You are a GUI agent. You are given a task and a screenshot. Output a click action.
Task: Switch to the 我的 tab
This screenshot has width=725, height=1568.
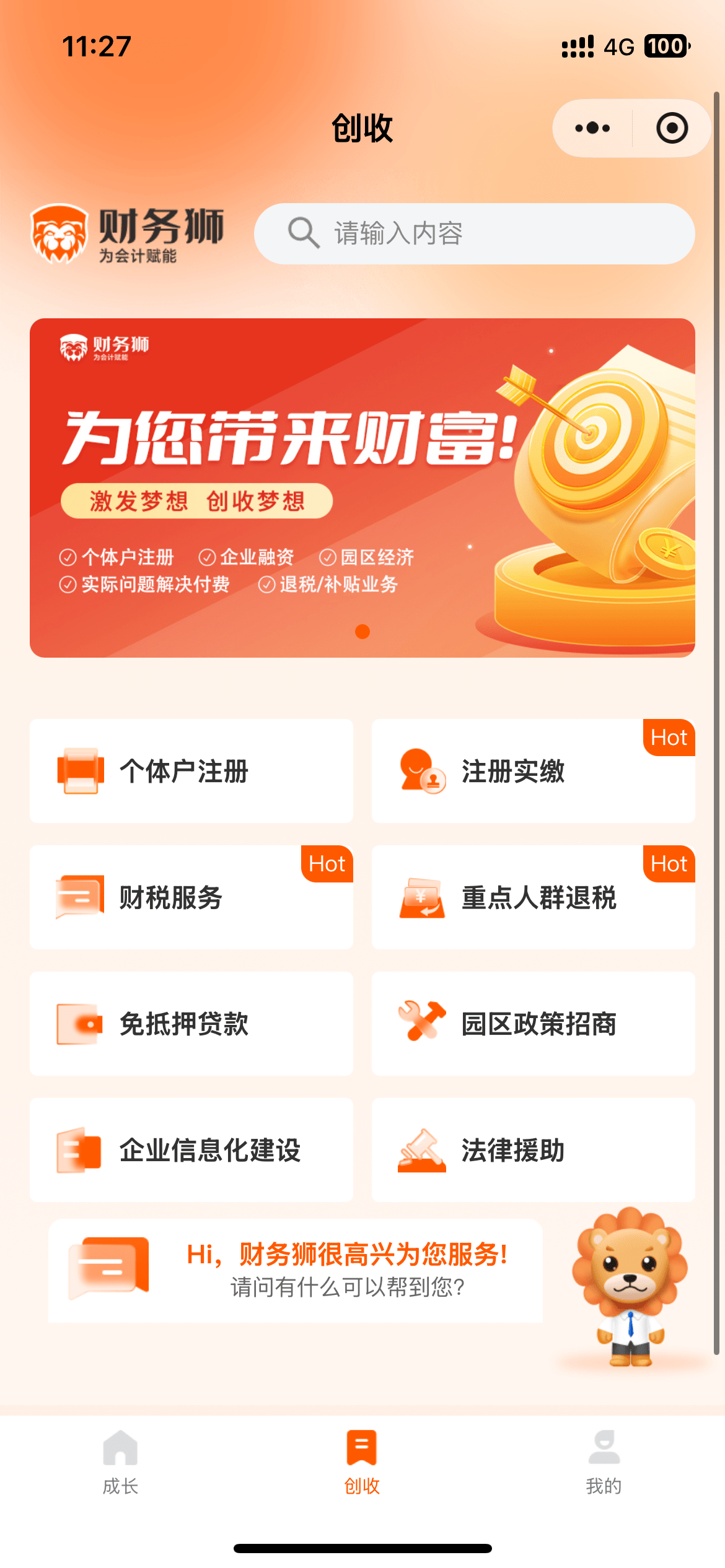click(x=604, y=1462)
